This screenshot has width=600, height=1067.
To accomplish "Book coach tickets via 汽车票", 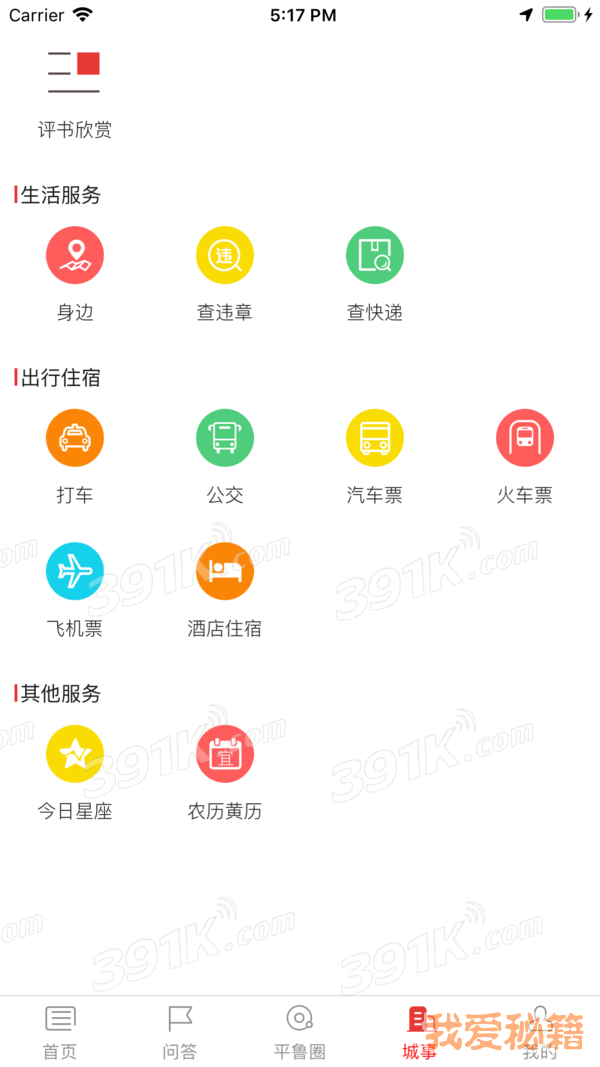I will pos(375,457).
